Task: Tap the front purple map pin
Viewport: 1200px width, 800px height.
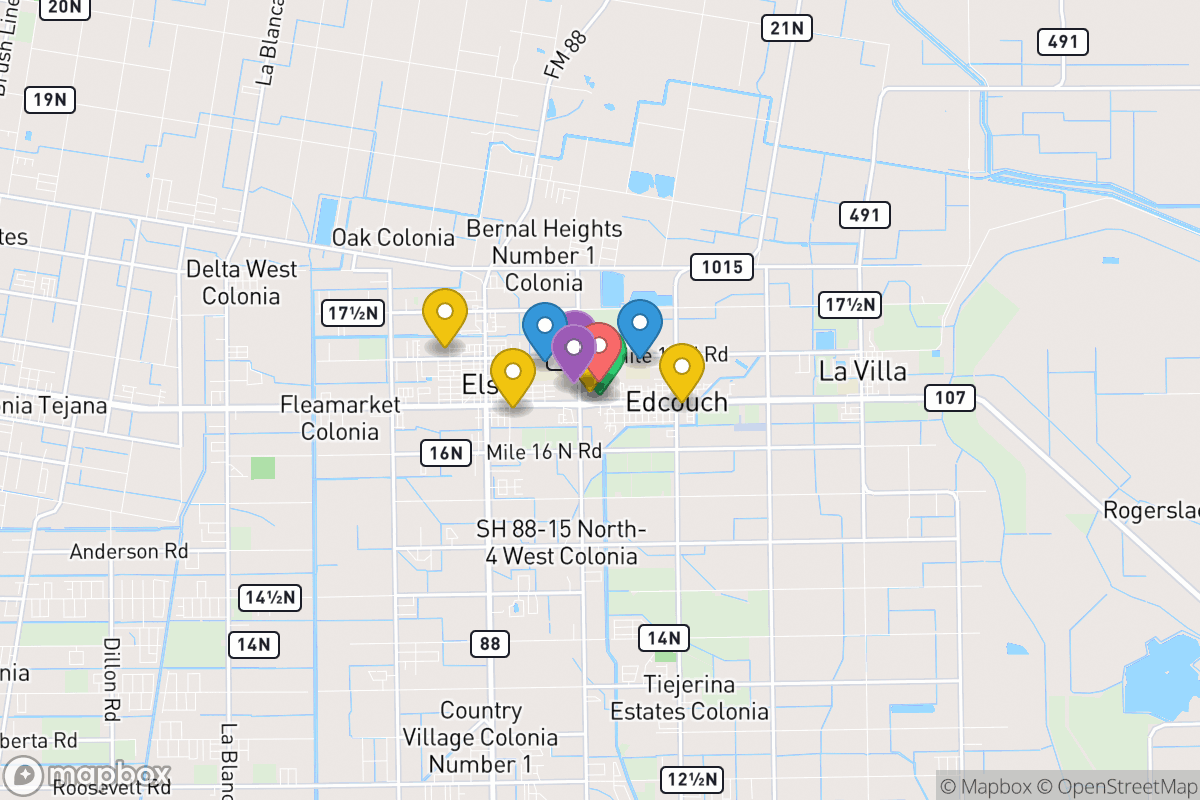Action: point(574,347)
